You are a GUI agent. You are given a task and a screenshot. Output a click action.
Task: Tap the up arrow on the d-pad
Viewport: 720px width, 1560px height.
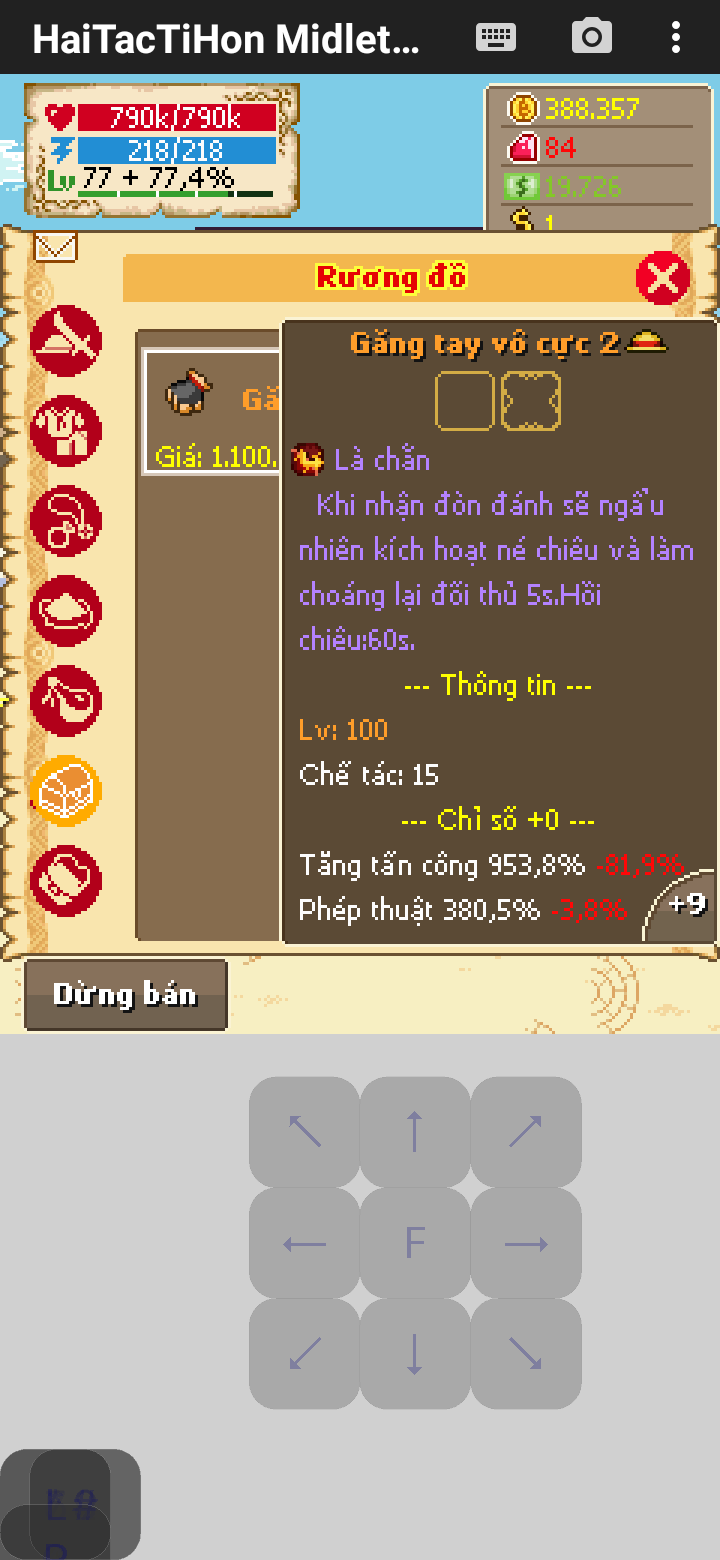click(x=415, y=1132)
